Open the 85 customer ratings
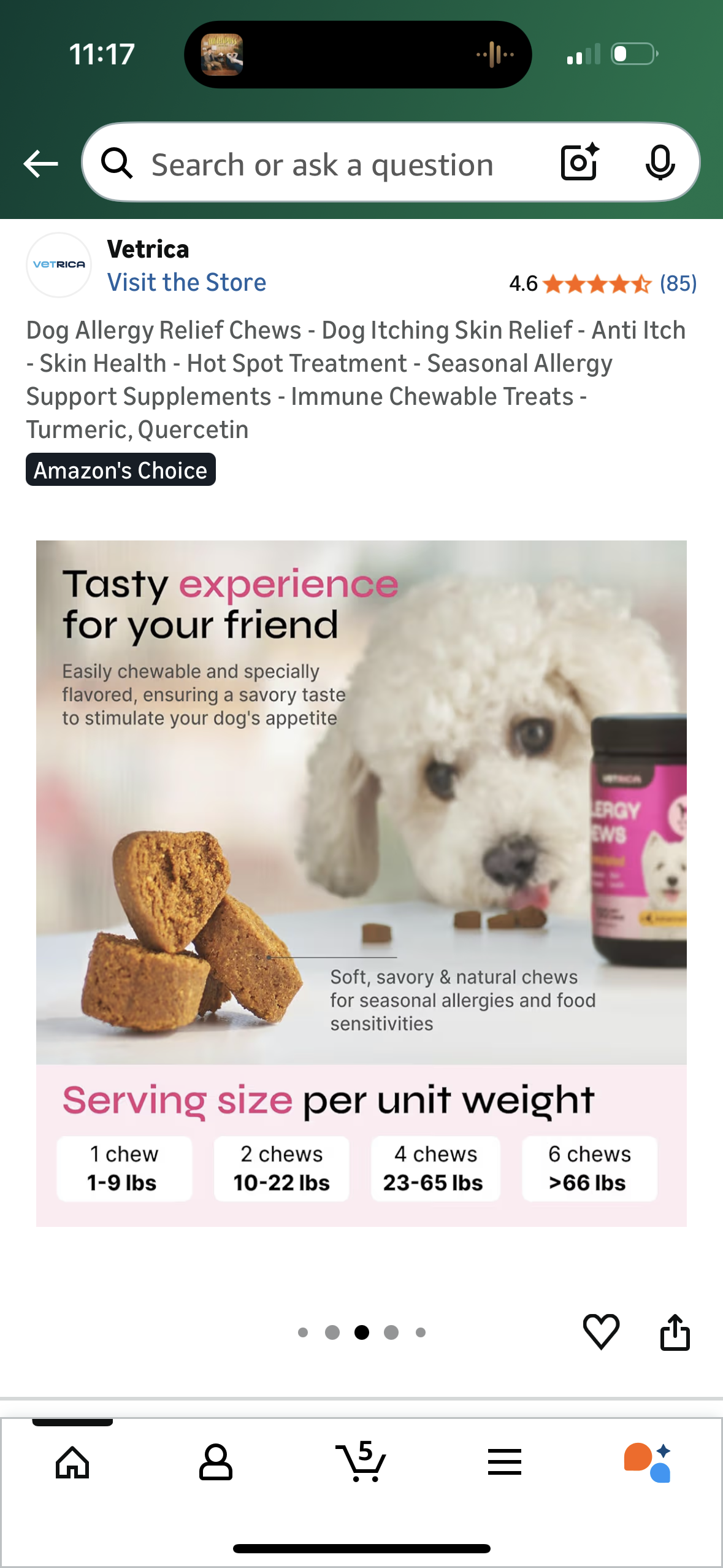The width and height of the screenshot is (723, 1568). (x=678, y=283)
